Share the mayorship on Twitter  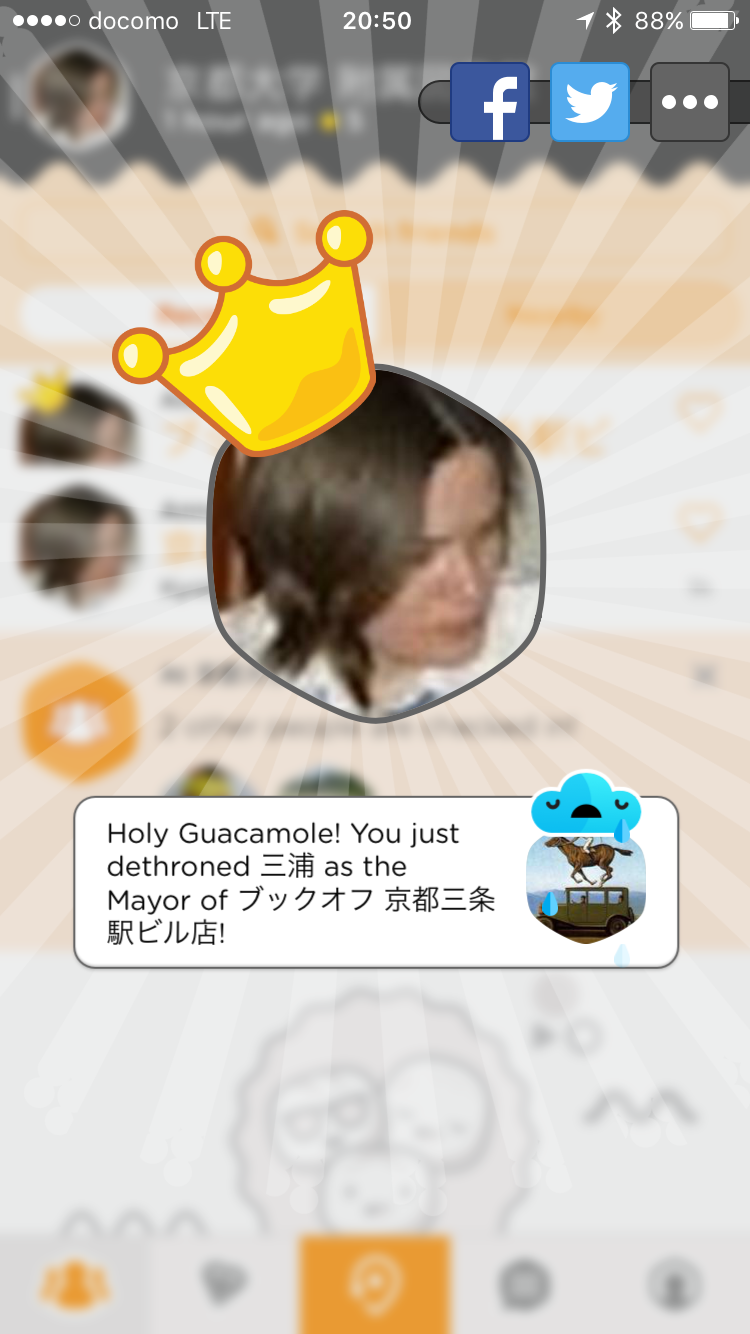590,102
